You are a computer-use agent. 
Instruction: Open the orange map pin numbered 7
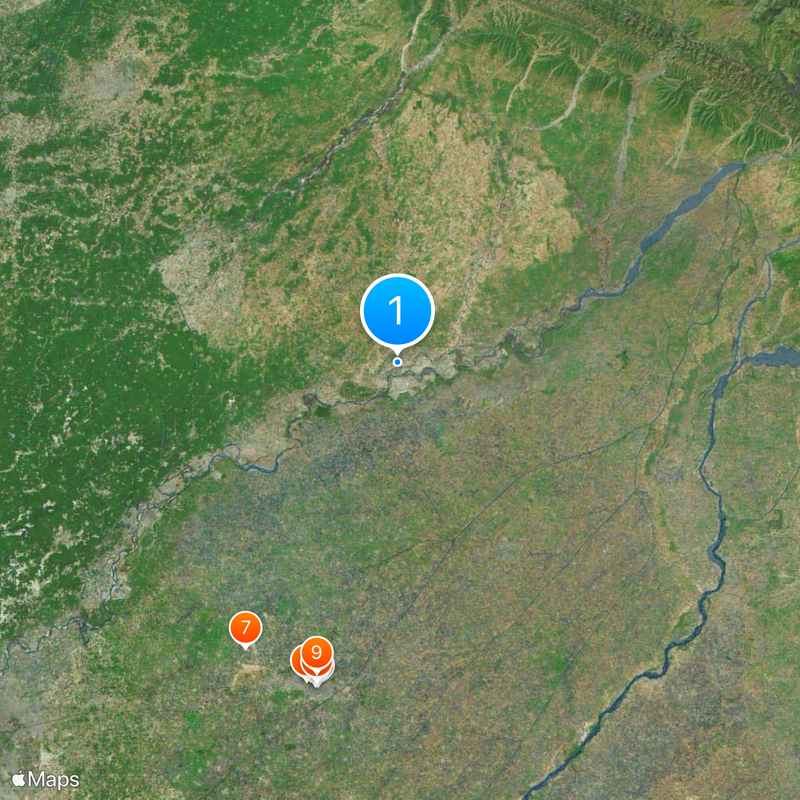(245, 628)
